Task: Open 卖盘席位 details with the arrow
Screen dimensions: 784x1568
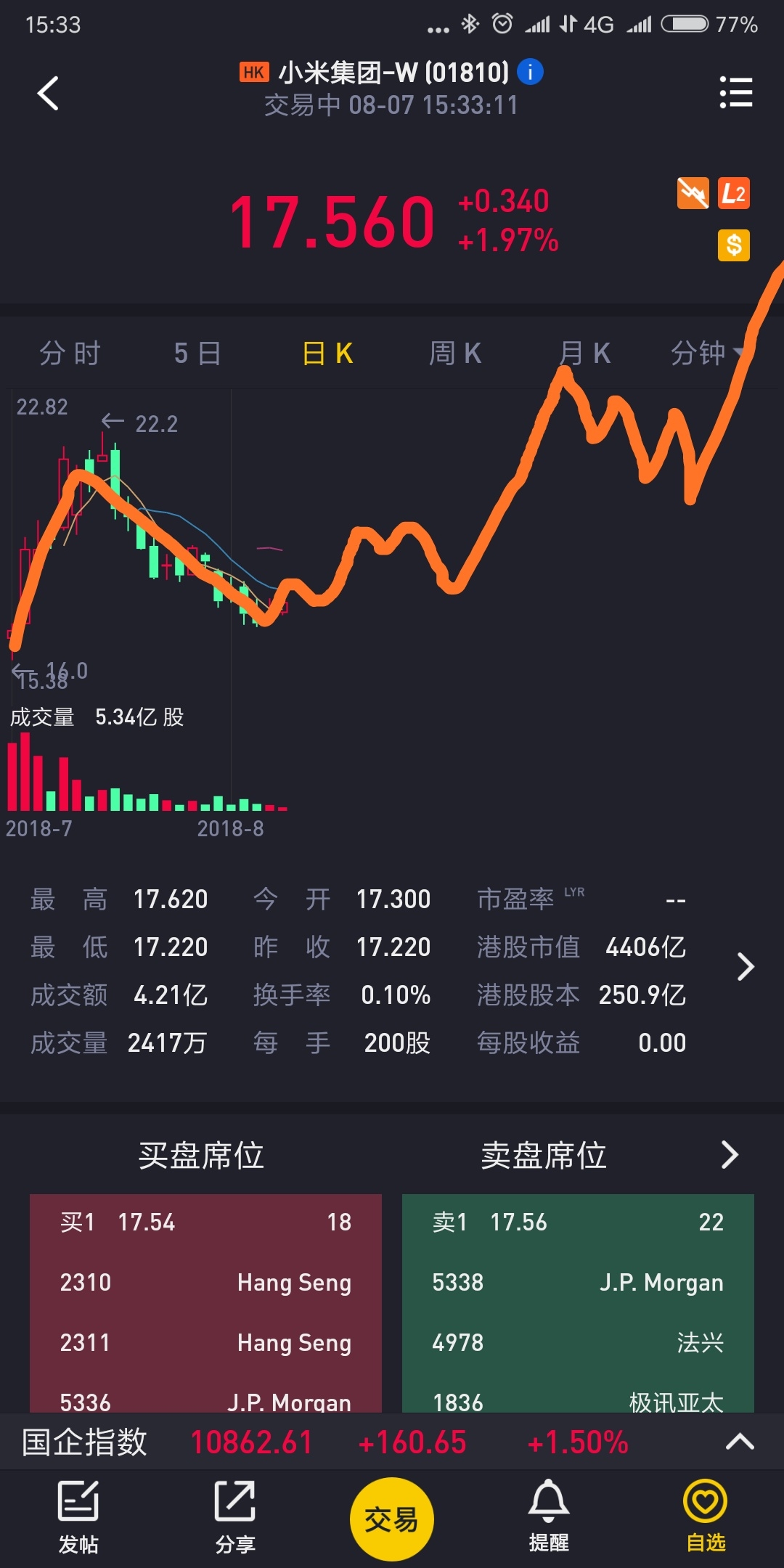Action: (730, 1154)
